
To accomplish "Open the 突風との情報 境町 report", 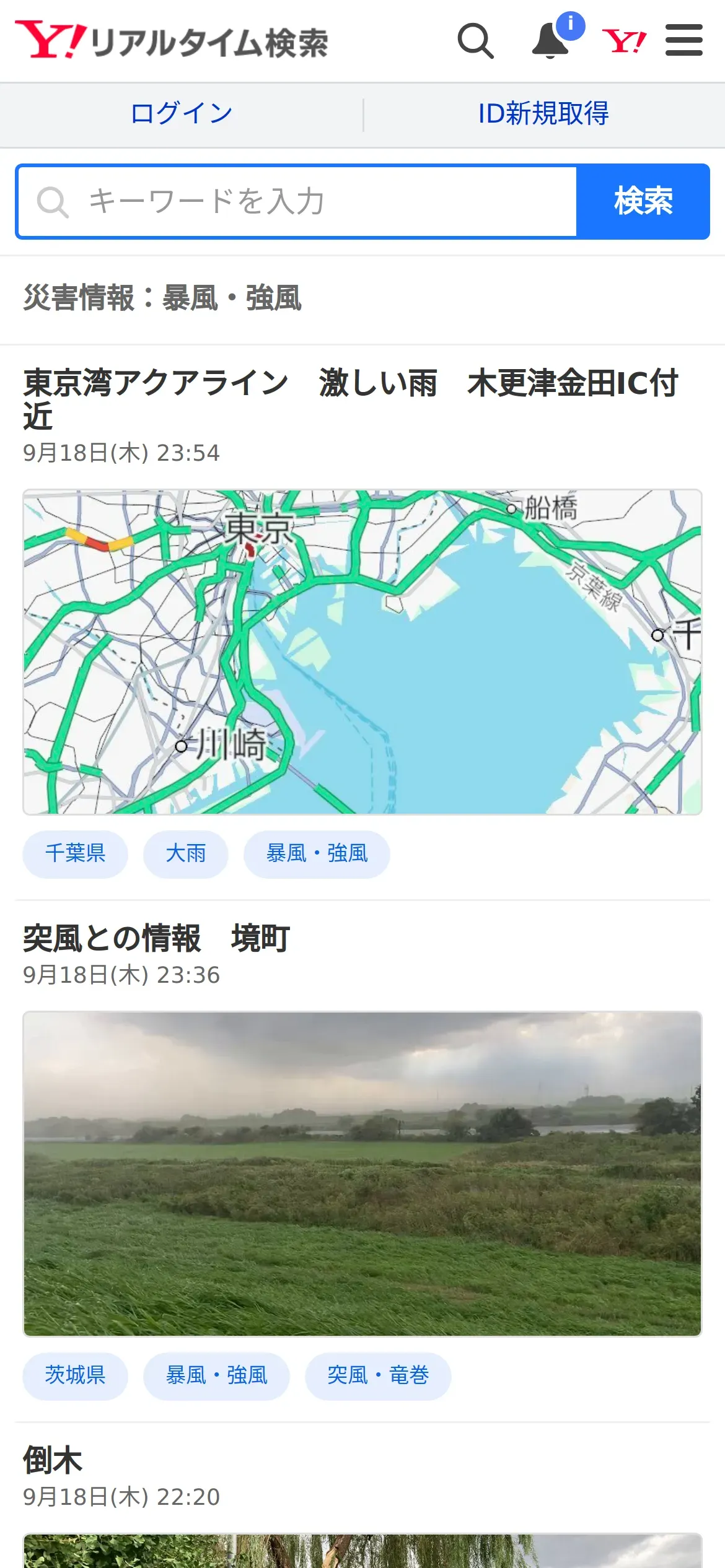I will 156,938.
